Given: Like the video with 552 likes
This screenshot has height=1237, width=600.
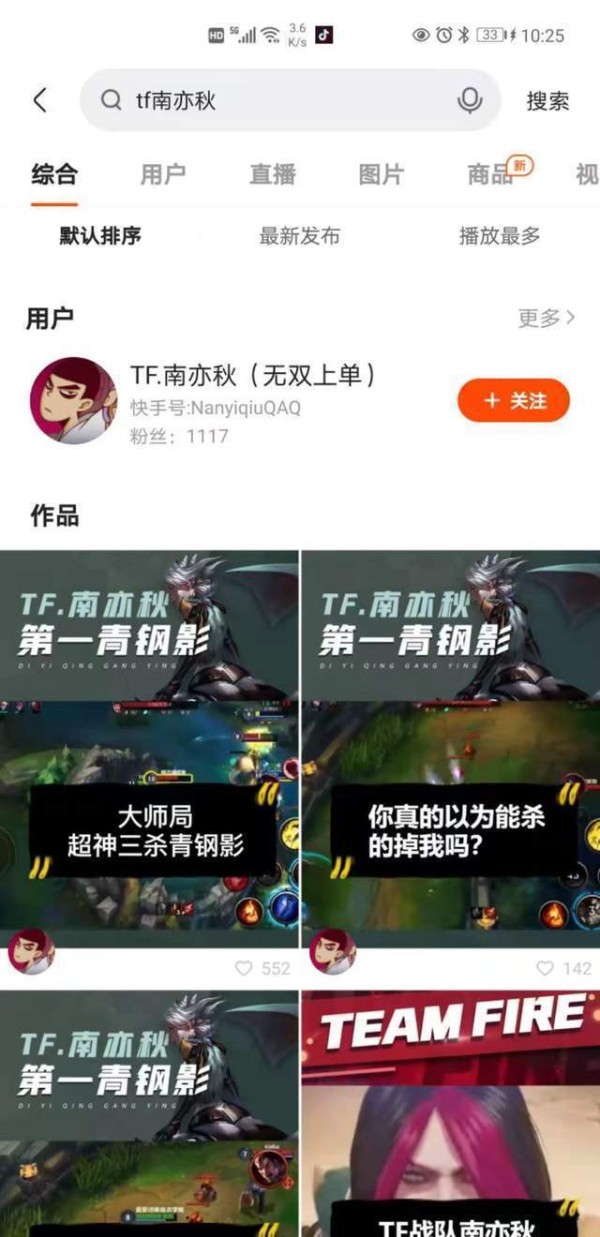Looking at the screenshot, I should tap(244, 968).
